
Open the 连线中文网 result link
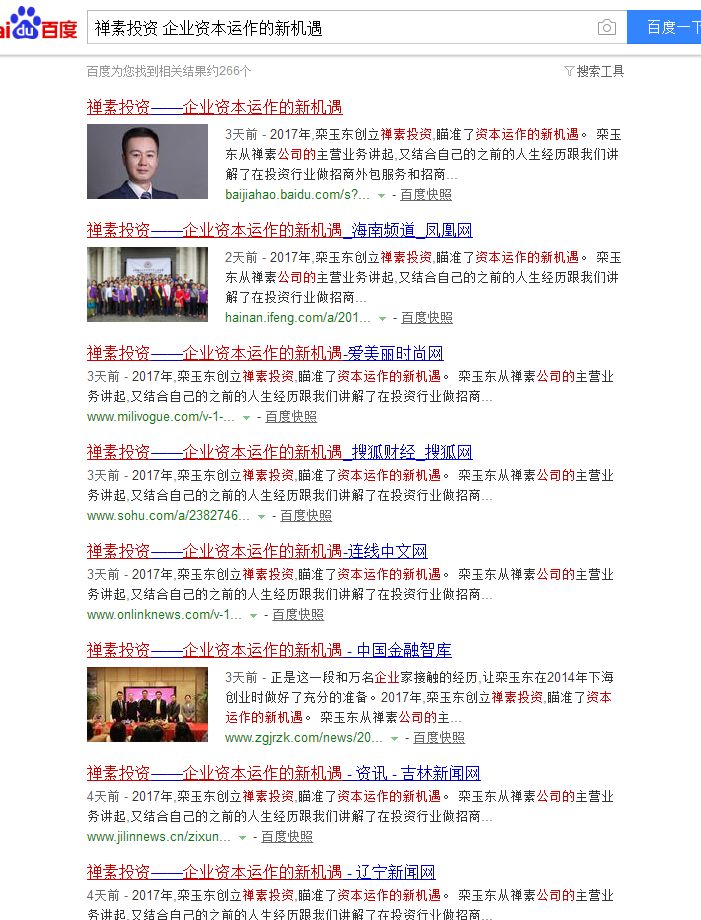click(257, 551)
